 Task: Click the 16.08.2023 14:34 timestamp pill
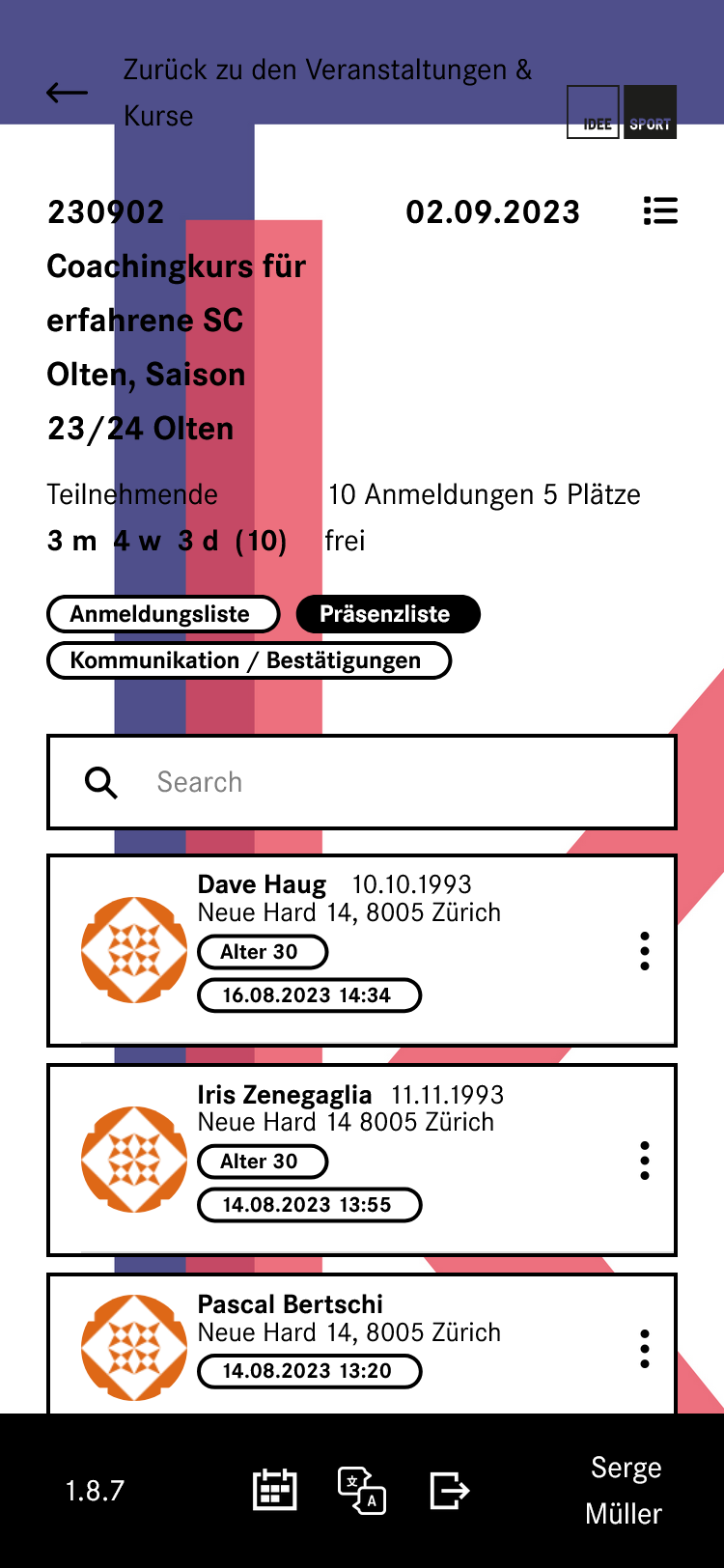309,994
